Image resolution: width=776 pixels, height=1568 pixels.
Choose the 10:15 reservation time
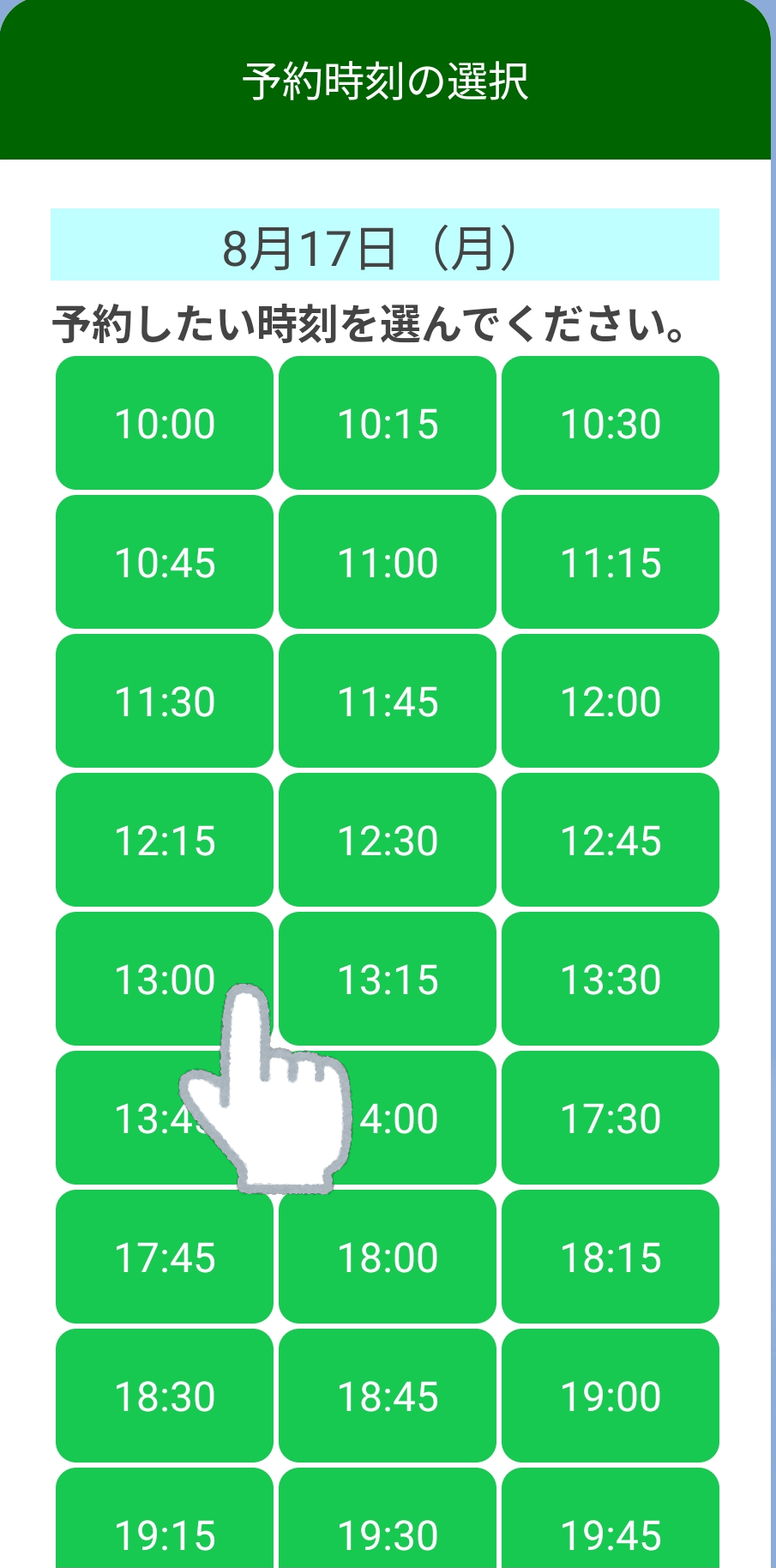point(388,423)
